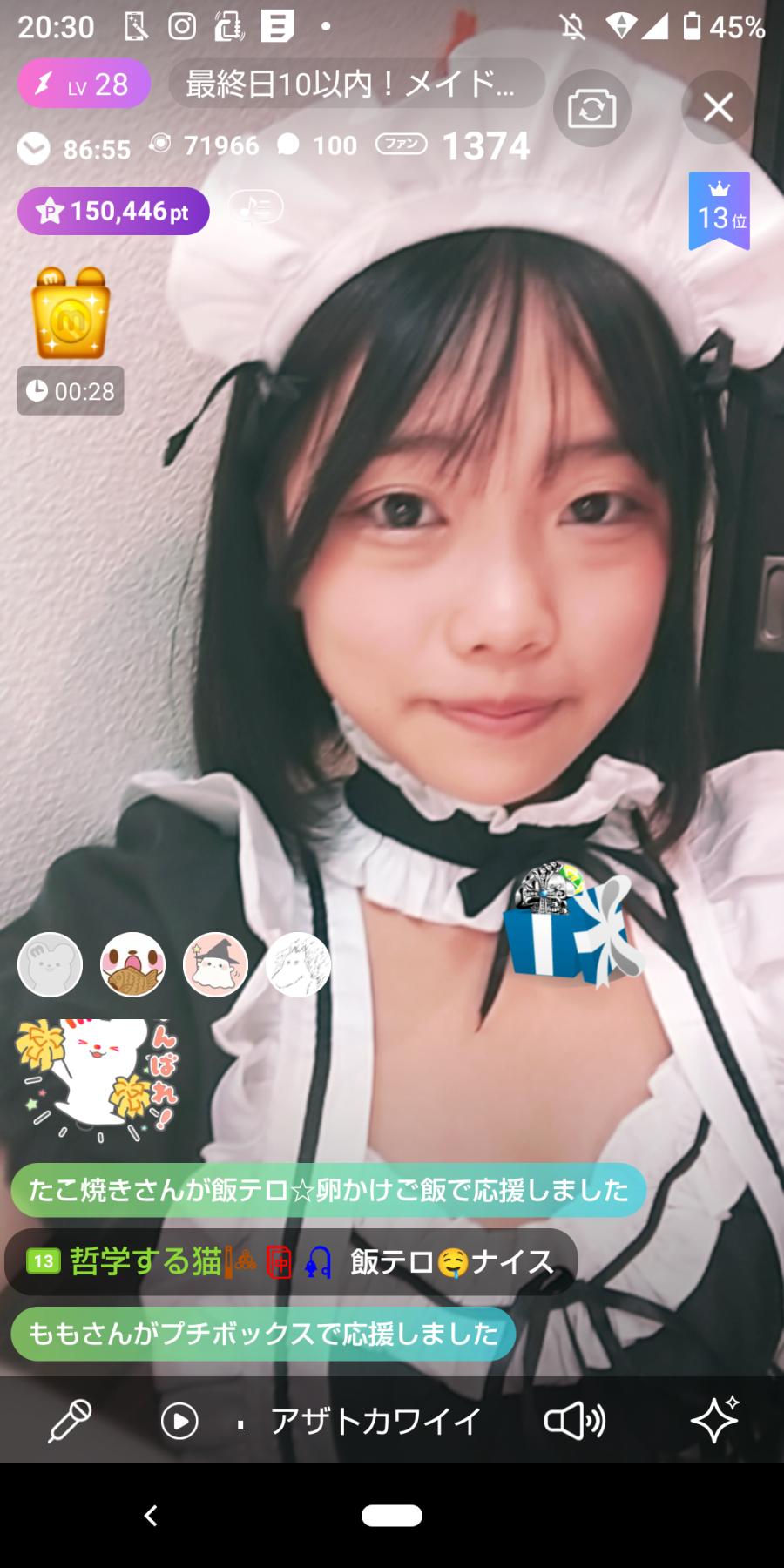Open the 150,446pt points badge
Viewport: 784px width, 1568px height.
(x=113, y=212)
